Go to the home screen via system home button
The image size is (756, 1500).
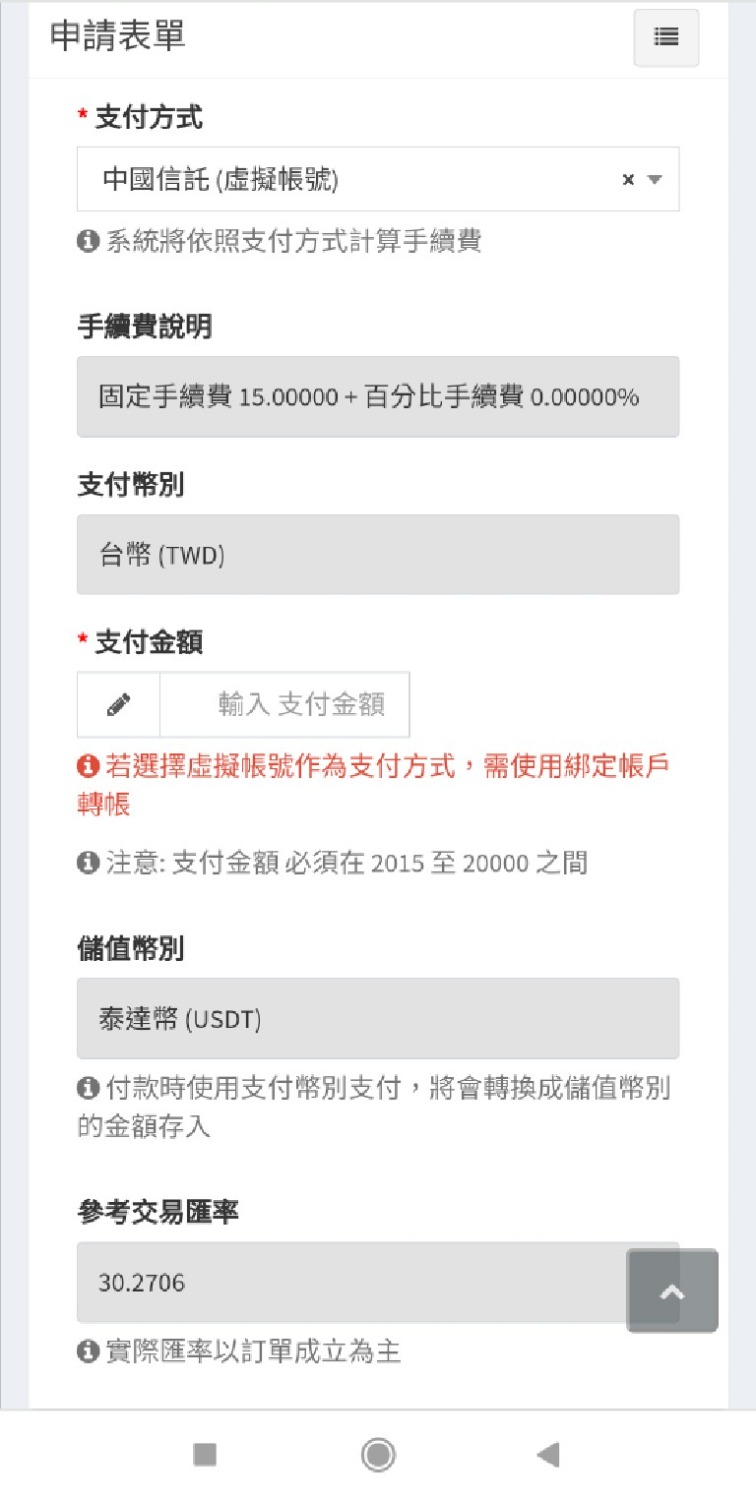378,1454
